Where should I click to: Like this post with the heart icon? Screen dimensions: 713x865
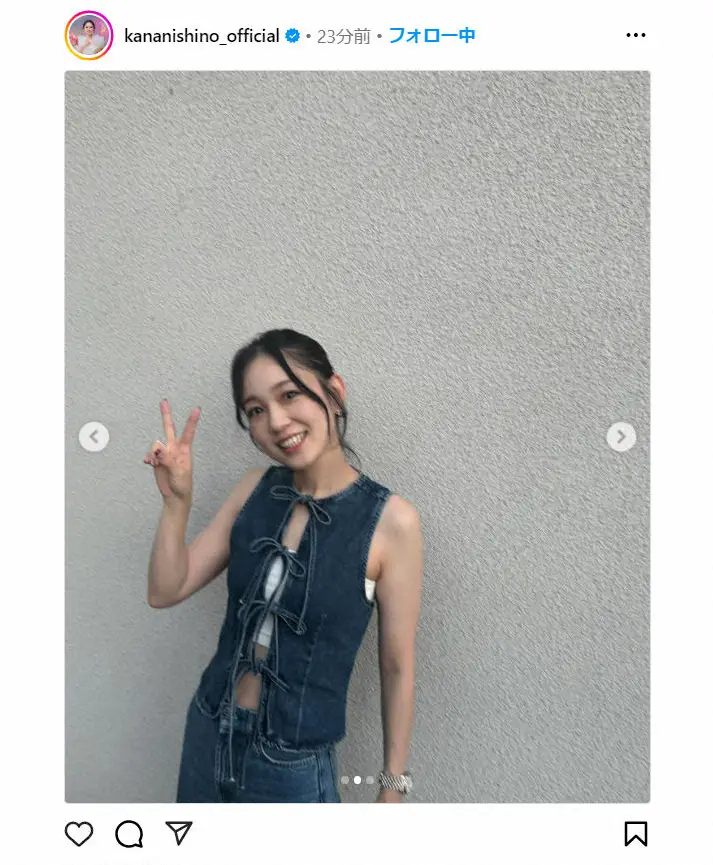tap(79, 833)
